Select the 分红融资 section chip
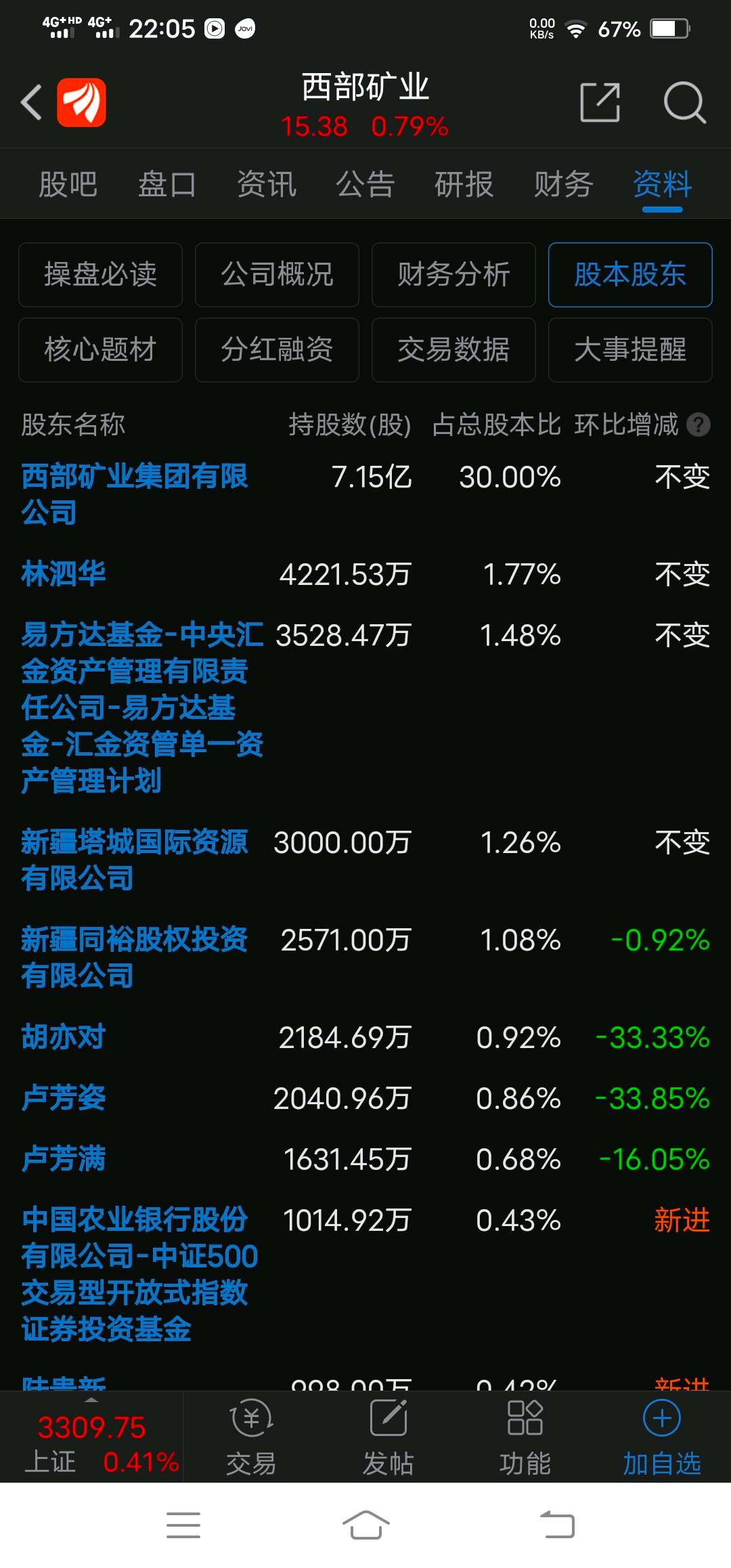 [277, 350]
